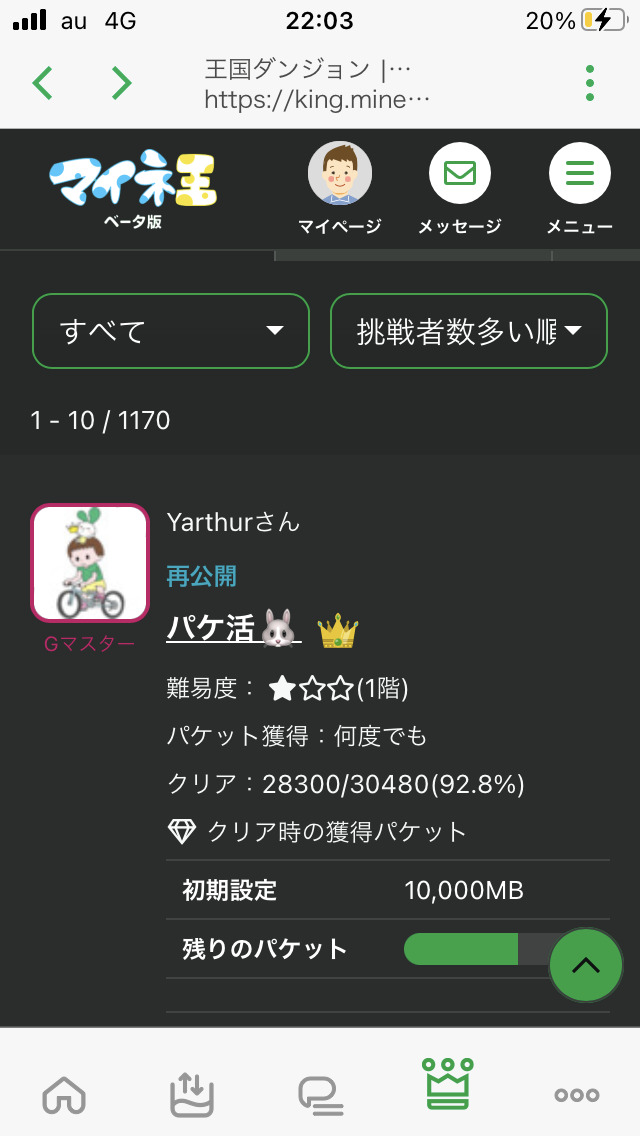This screenshot has width=640, height=1136.
Task: Open the browser overflow menu
Action: 590,83
